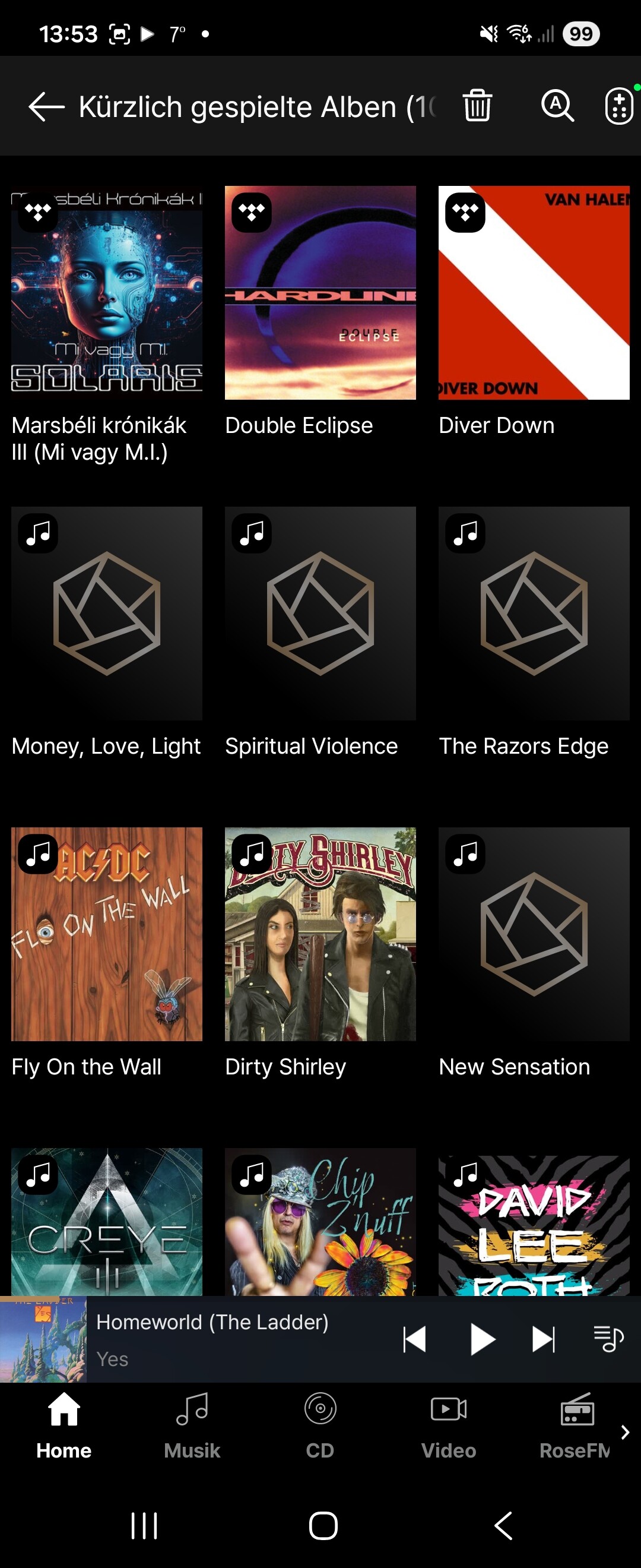Open the Fly On the Wall album
This screenshot has height=1568, width=641.
pyautogui.click(x=107, y=934)
